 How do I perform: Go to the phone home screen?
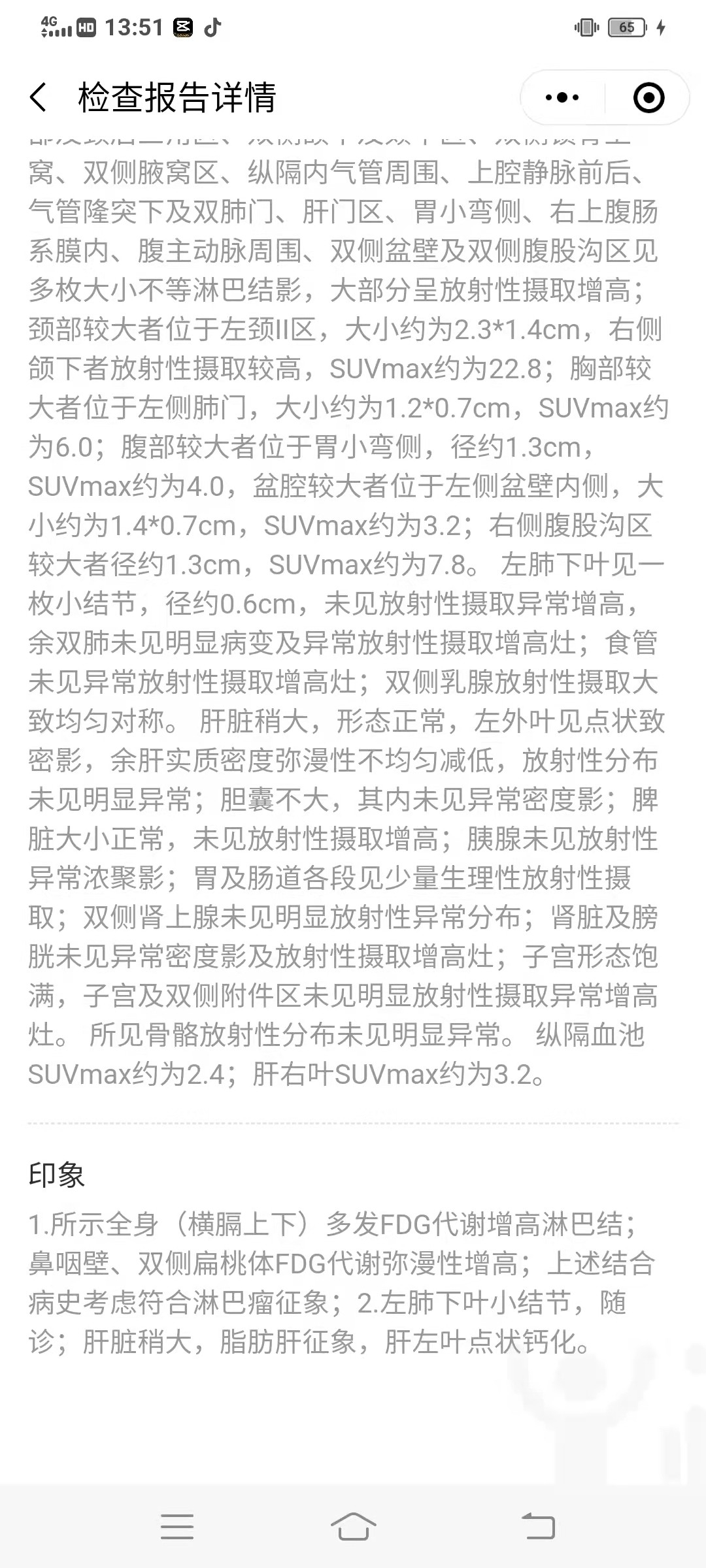tap(353, 1527)
